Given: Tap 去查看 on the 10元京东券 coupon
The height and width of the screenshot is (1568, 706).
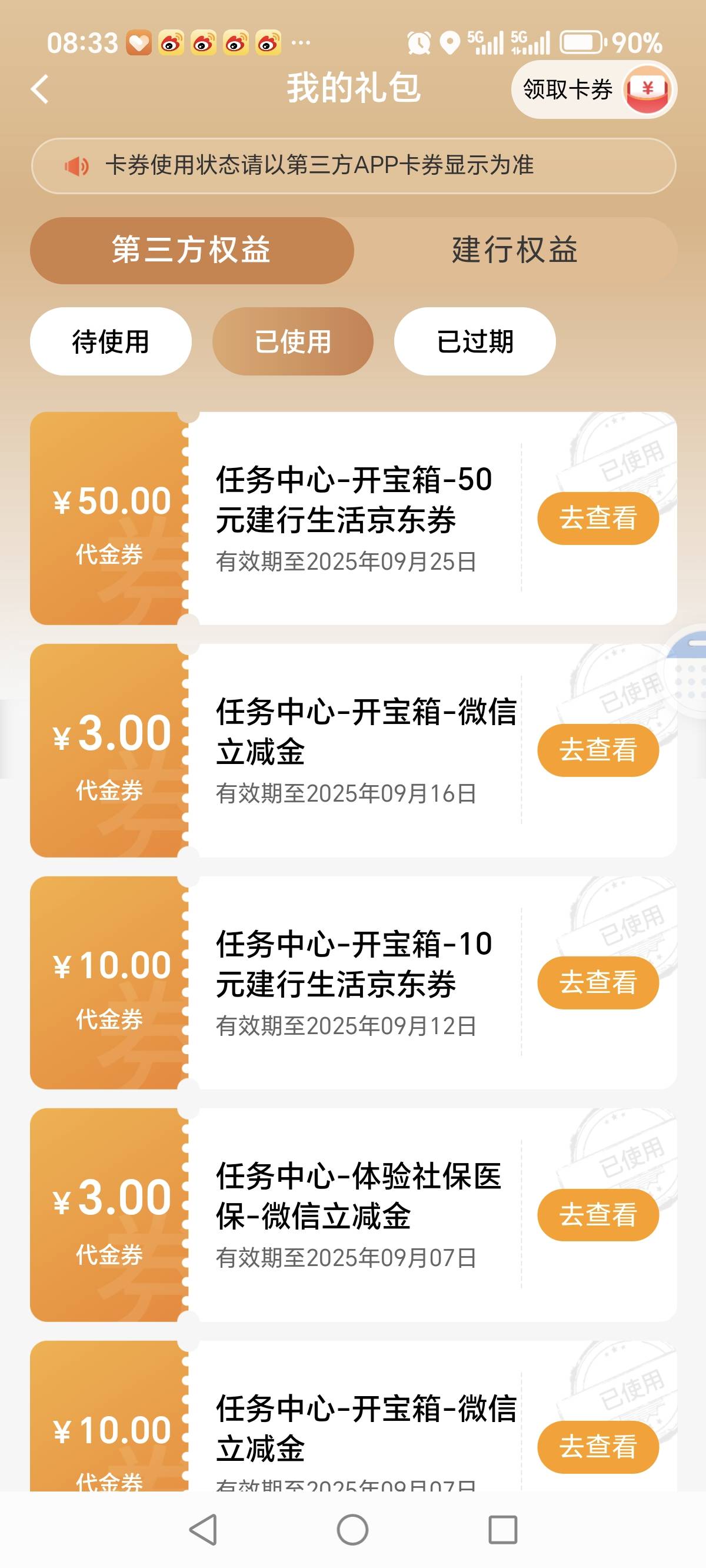Looking at the screenshot, I should click(598, 982).
